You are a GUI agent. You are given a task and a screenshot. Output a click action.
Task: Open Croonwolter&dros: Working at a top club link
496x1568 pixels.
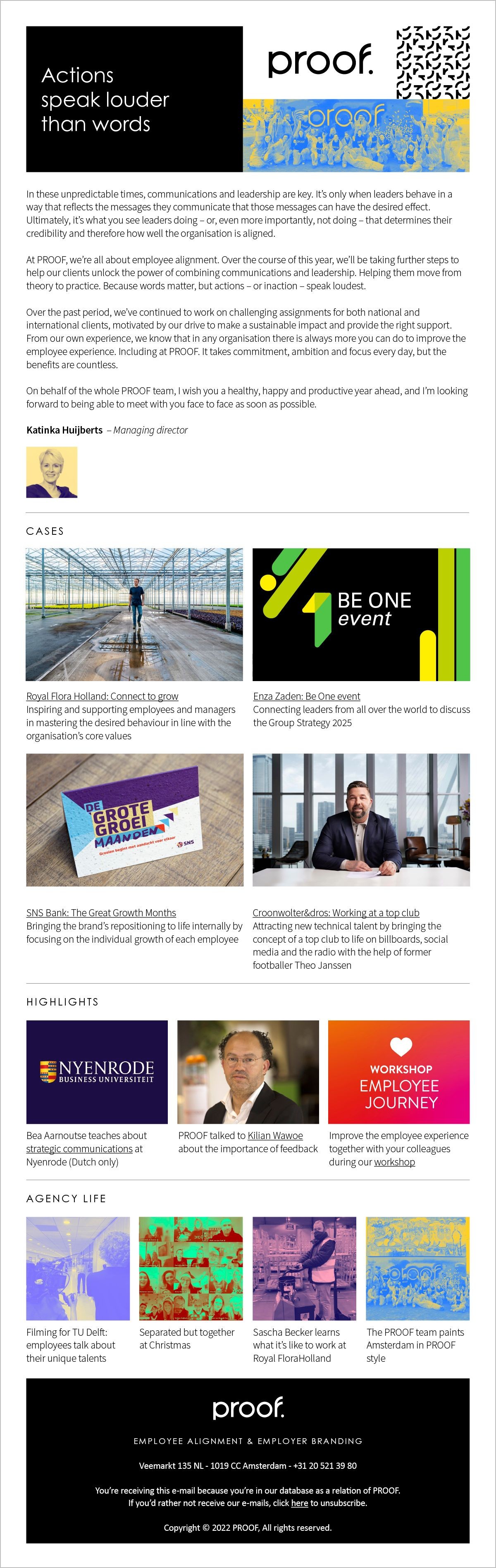pos(336,913)
